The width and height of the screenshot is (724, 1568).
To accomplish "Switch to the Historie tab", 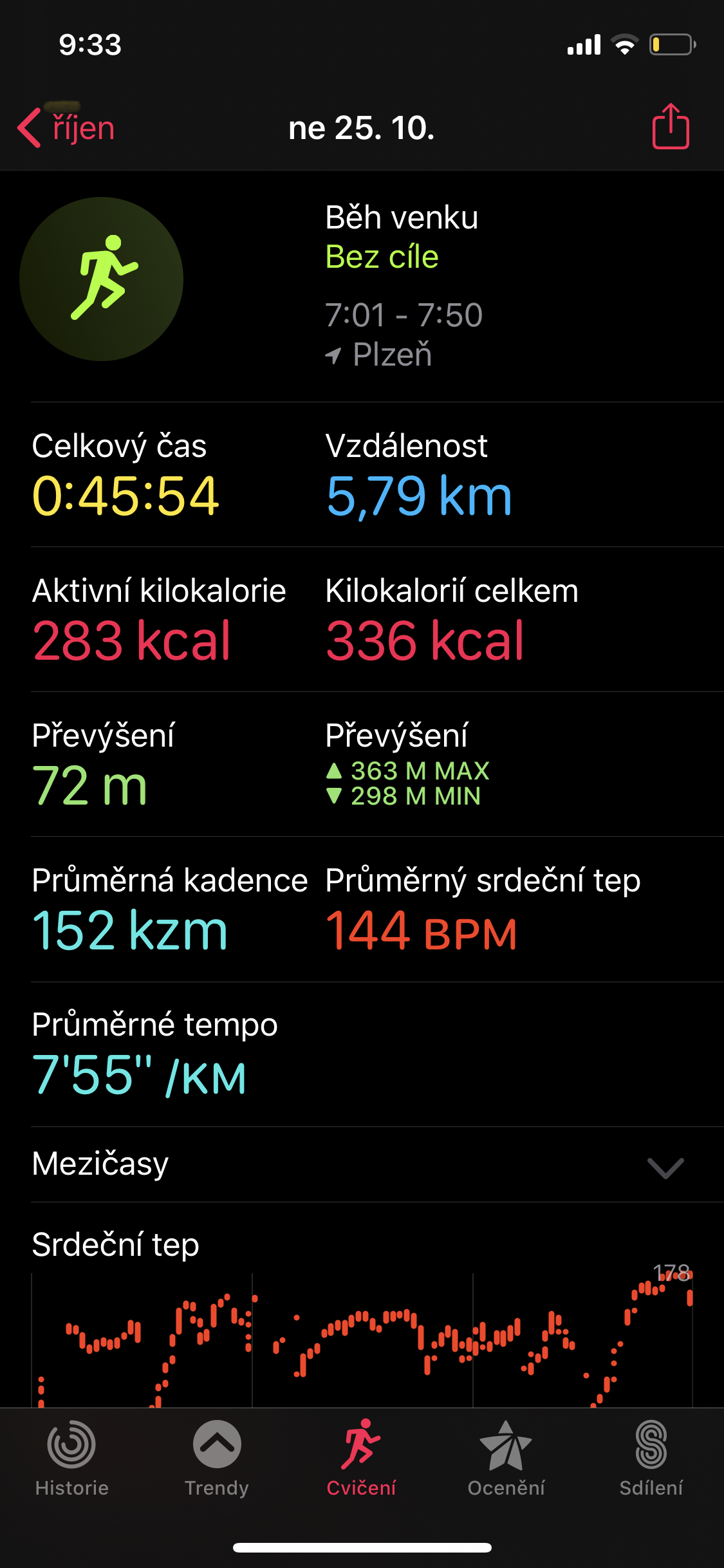I will tap(72, 1459).
